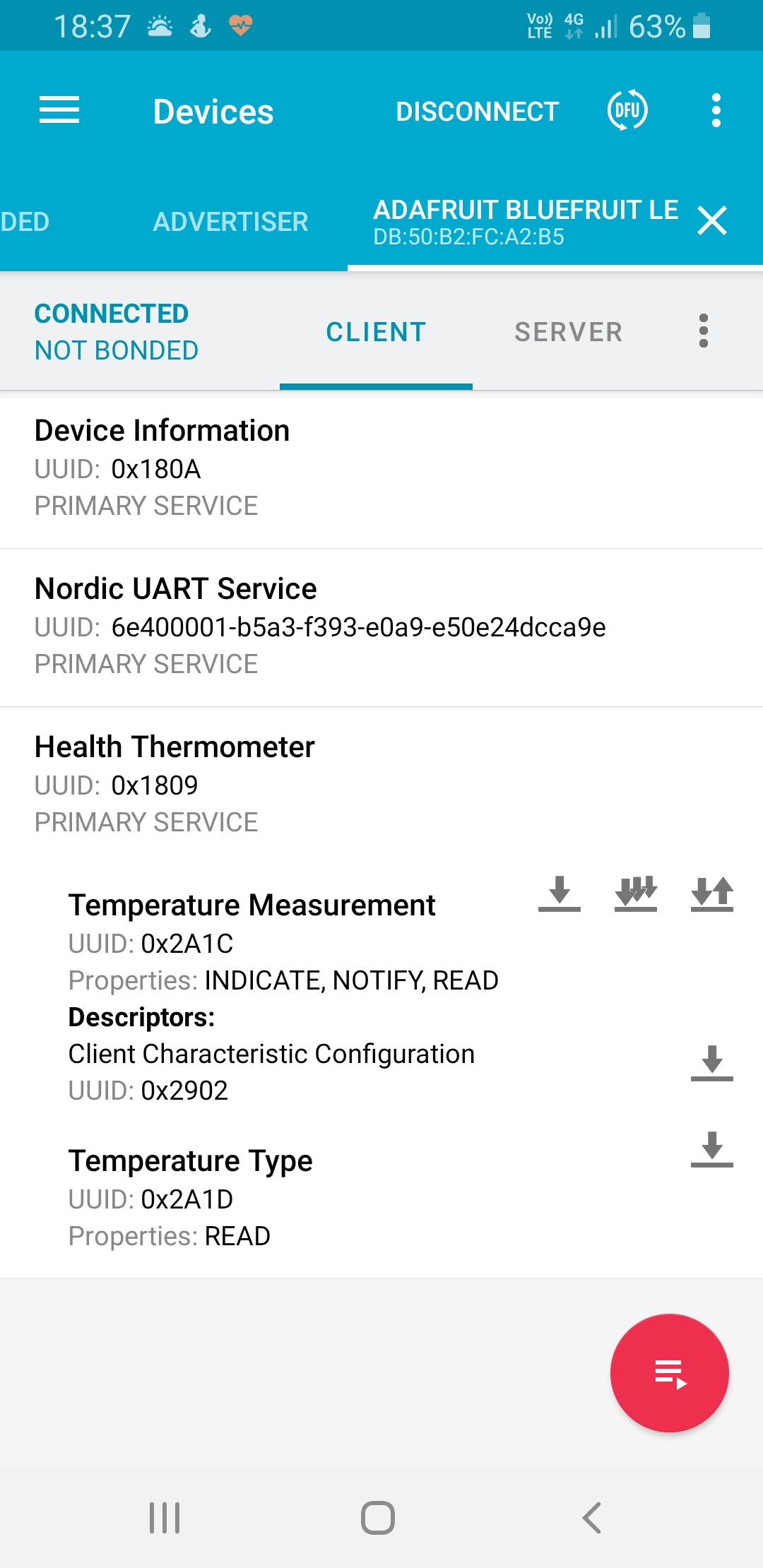Open the top-right overflow menu
763x1568 pixels.
click(716, 110)
